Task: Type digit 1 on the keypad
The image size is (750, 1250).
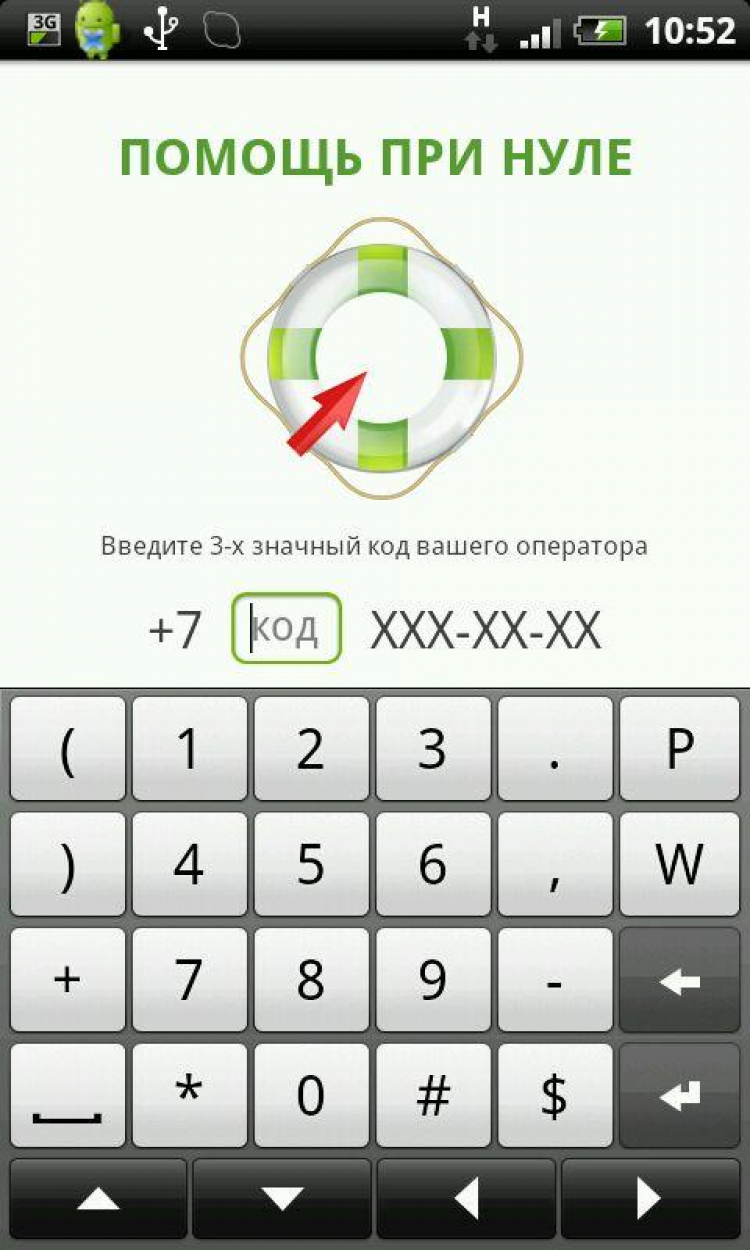Action: coord(189,749)
